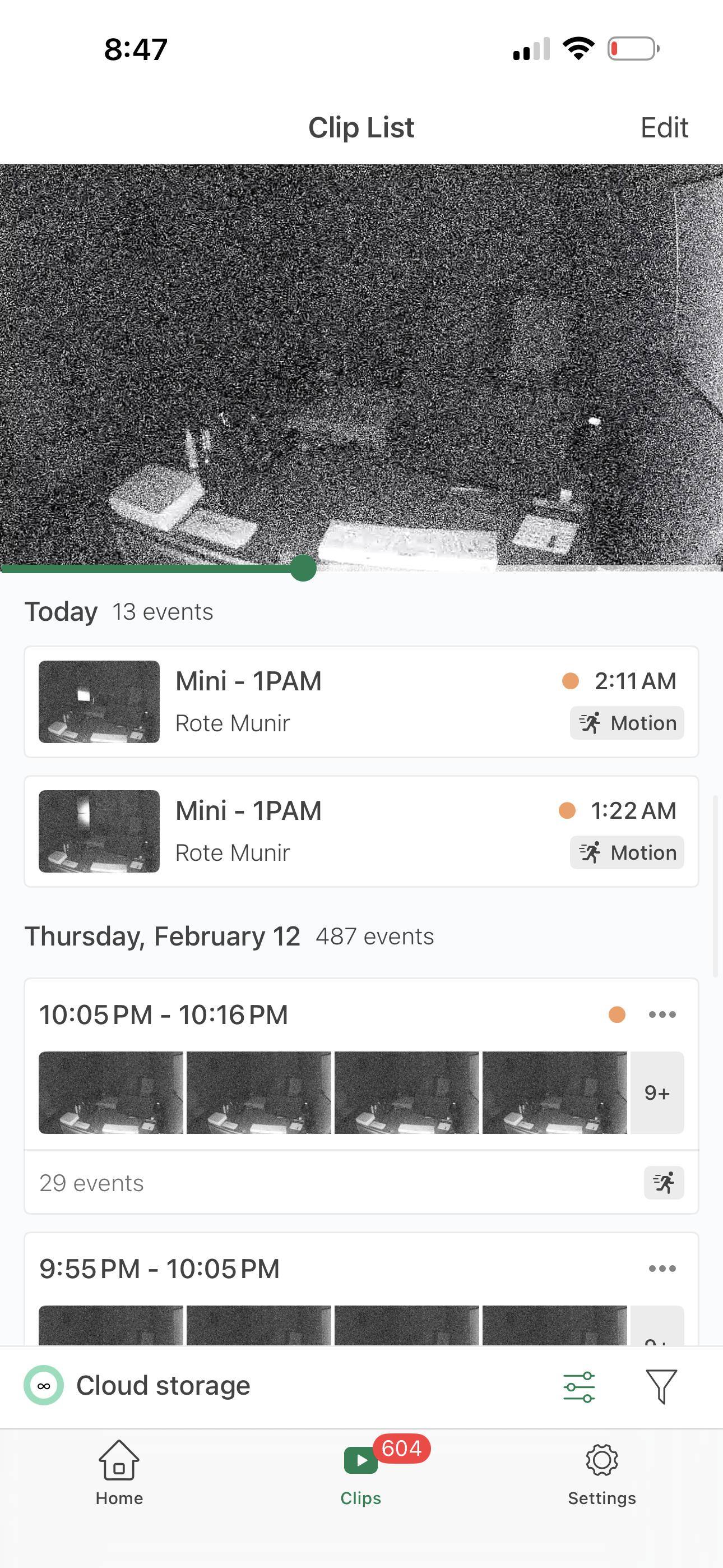The width and height of the screenshot is (723, 1568).
Task: Open the 2:11 AM Mini - 1PAM clip
Action: pyautogui.click(x=361, y=702)
